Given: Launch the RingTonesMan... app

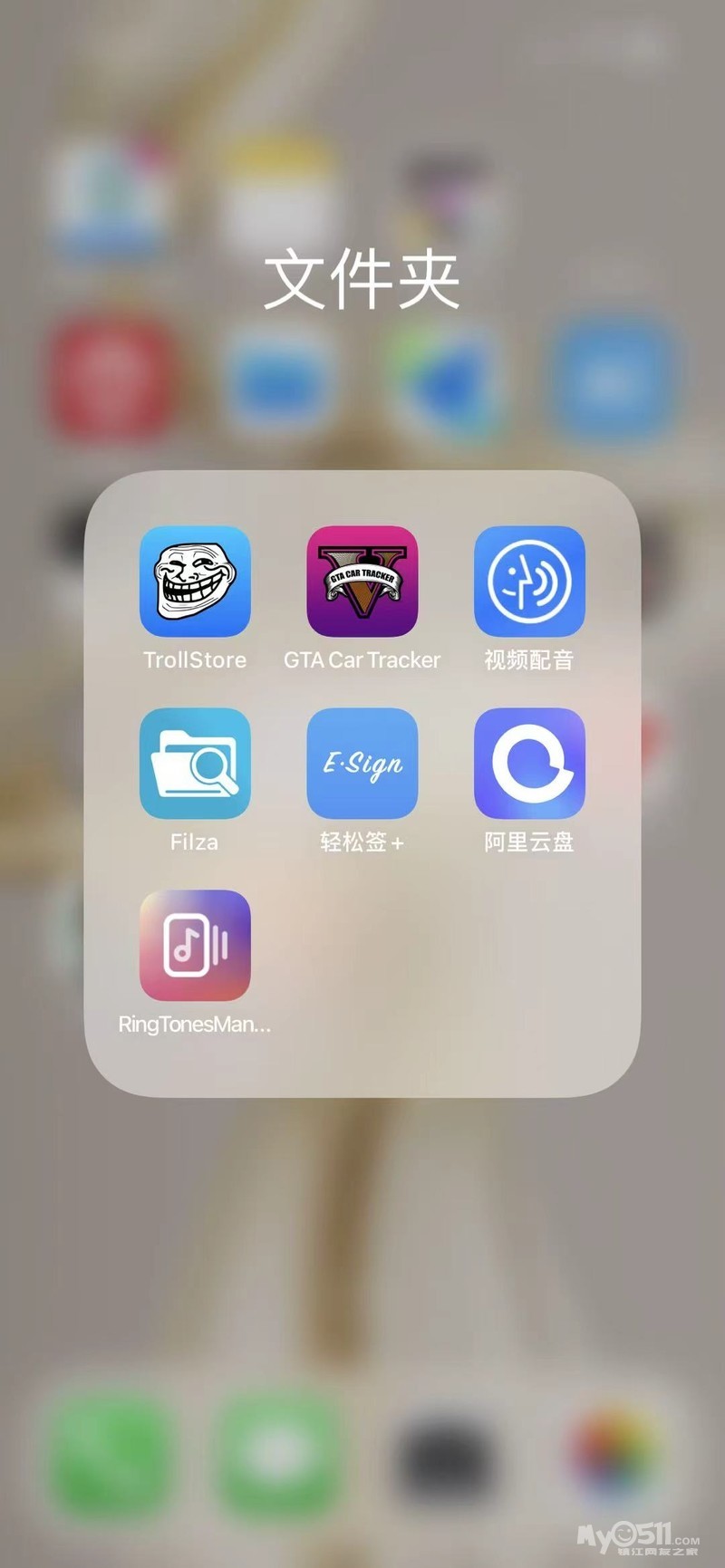Looking at the screenshot, I should tap(195, 946).
